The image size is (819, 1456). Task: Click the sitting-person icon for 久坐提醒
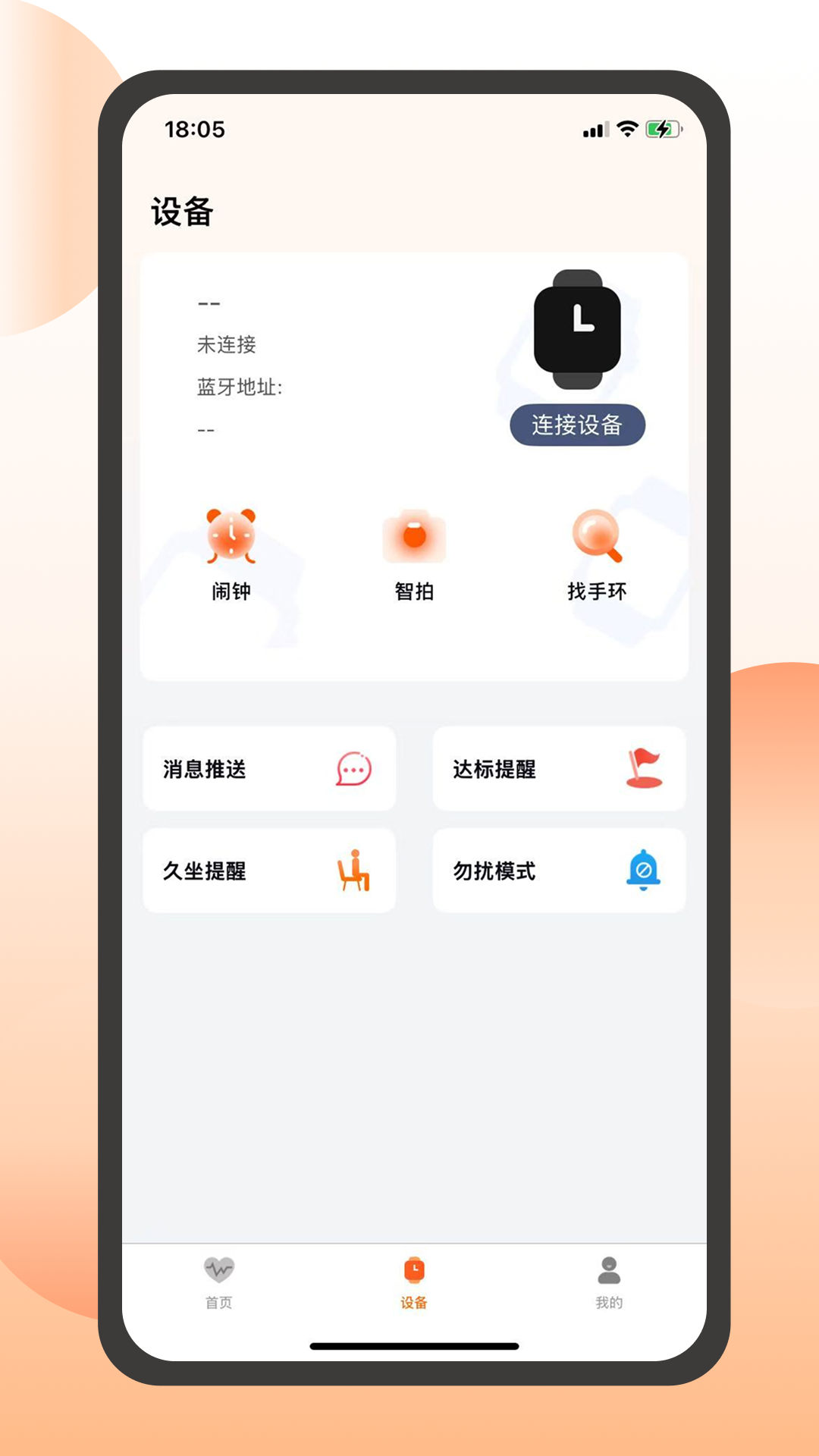click(x=353, y=871)
